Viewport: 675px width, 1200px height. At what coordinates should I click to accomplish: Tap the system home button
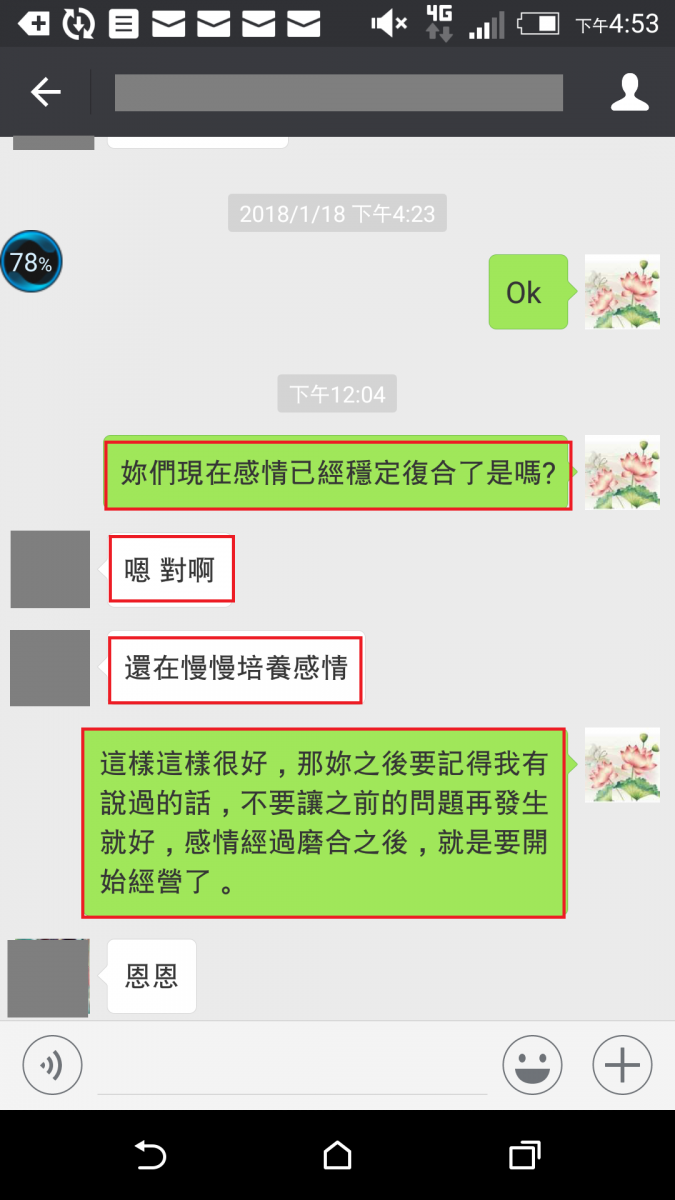[338, 1156]
